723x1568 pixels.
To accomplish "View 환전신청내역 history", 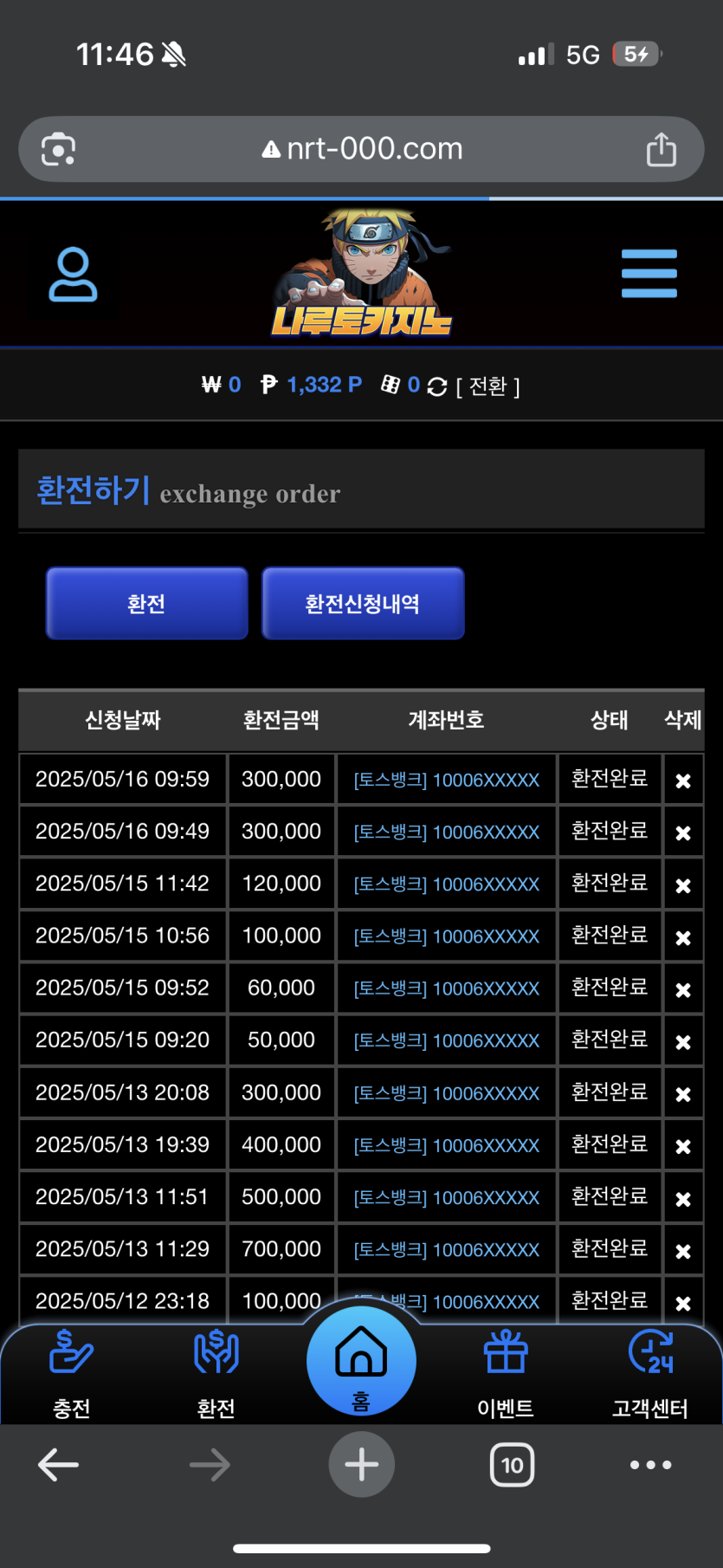I will [x=363, y=604].
